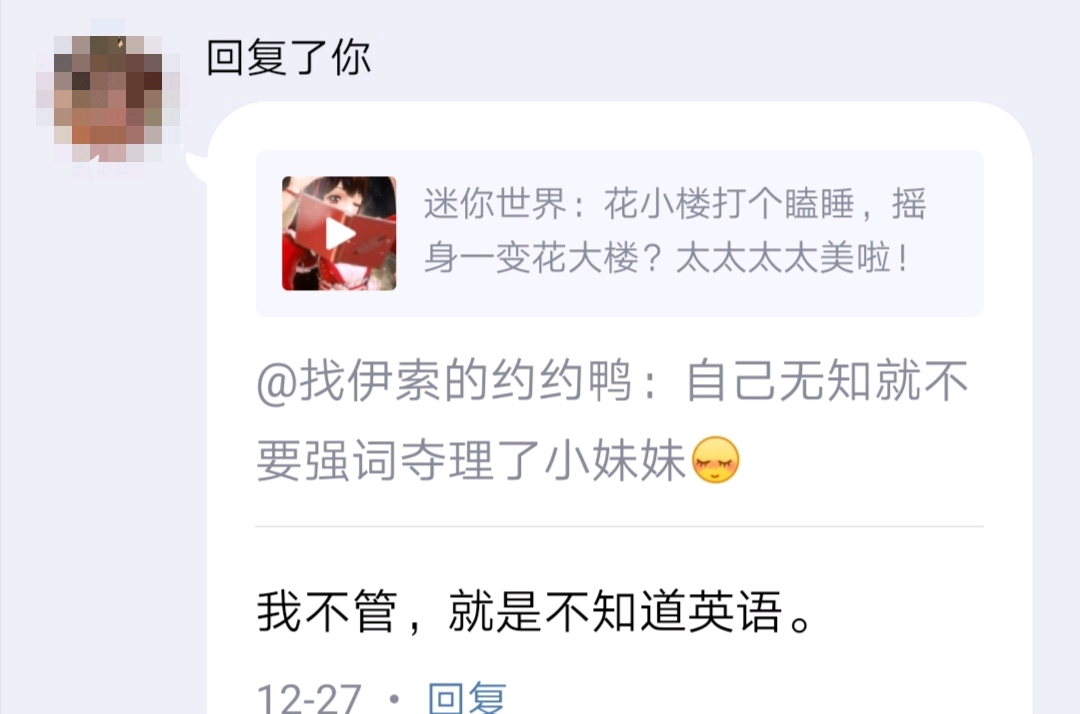Open the 迷你世界 video card

[619, 234]
